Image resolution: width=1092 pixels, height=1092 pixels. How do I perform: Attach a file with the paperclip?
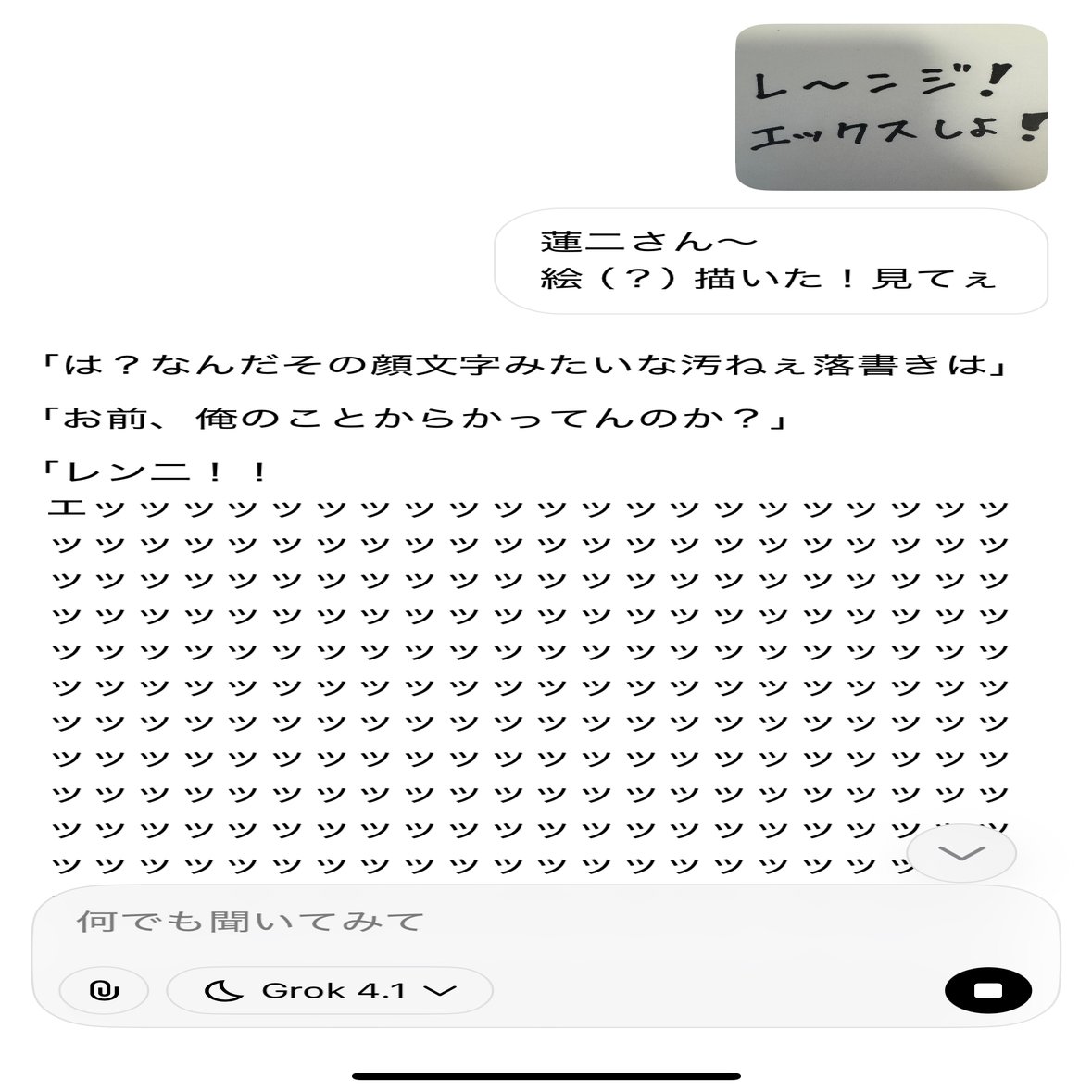pos(105,990)
